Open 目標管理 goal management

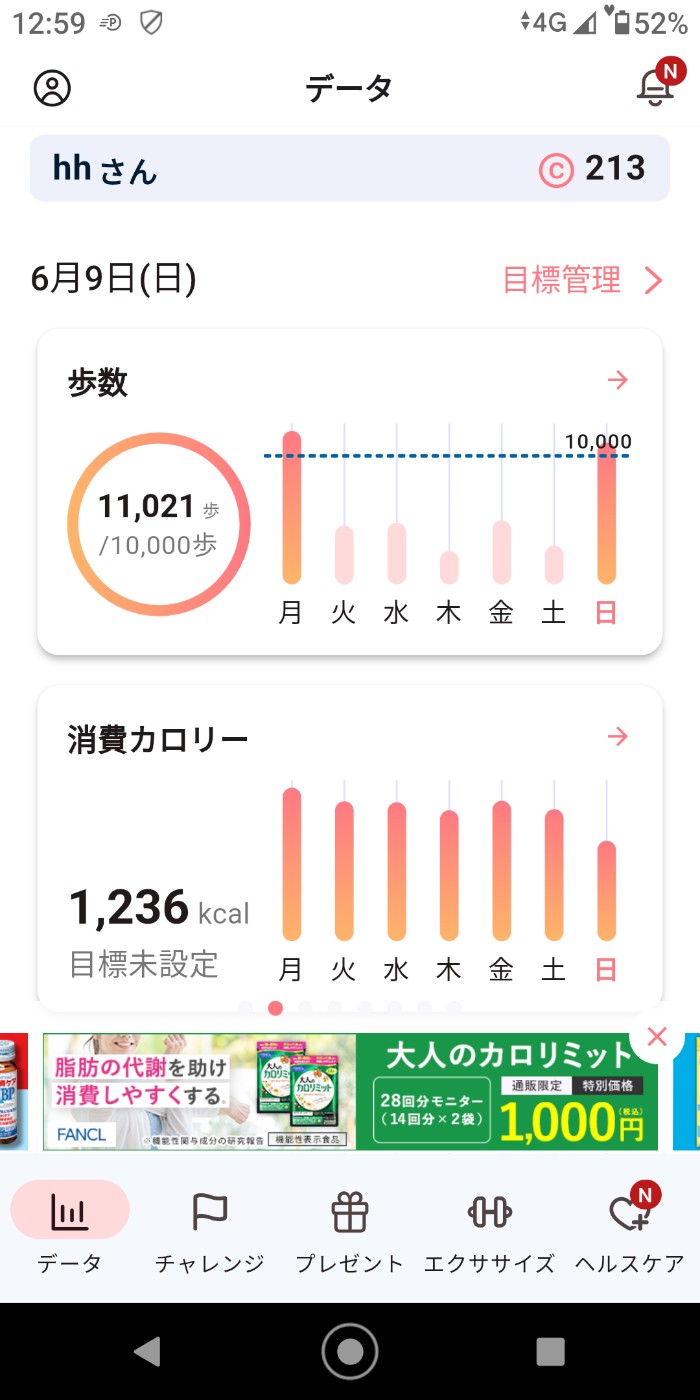pos(582,280)
